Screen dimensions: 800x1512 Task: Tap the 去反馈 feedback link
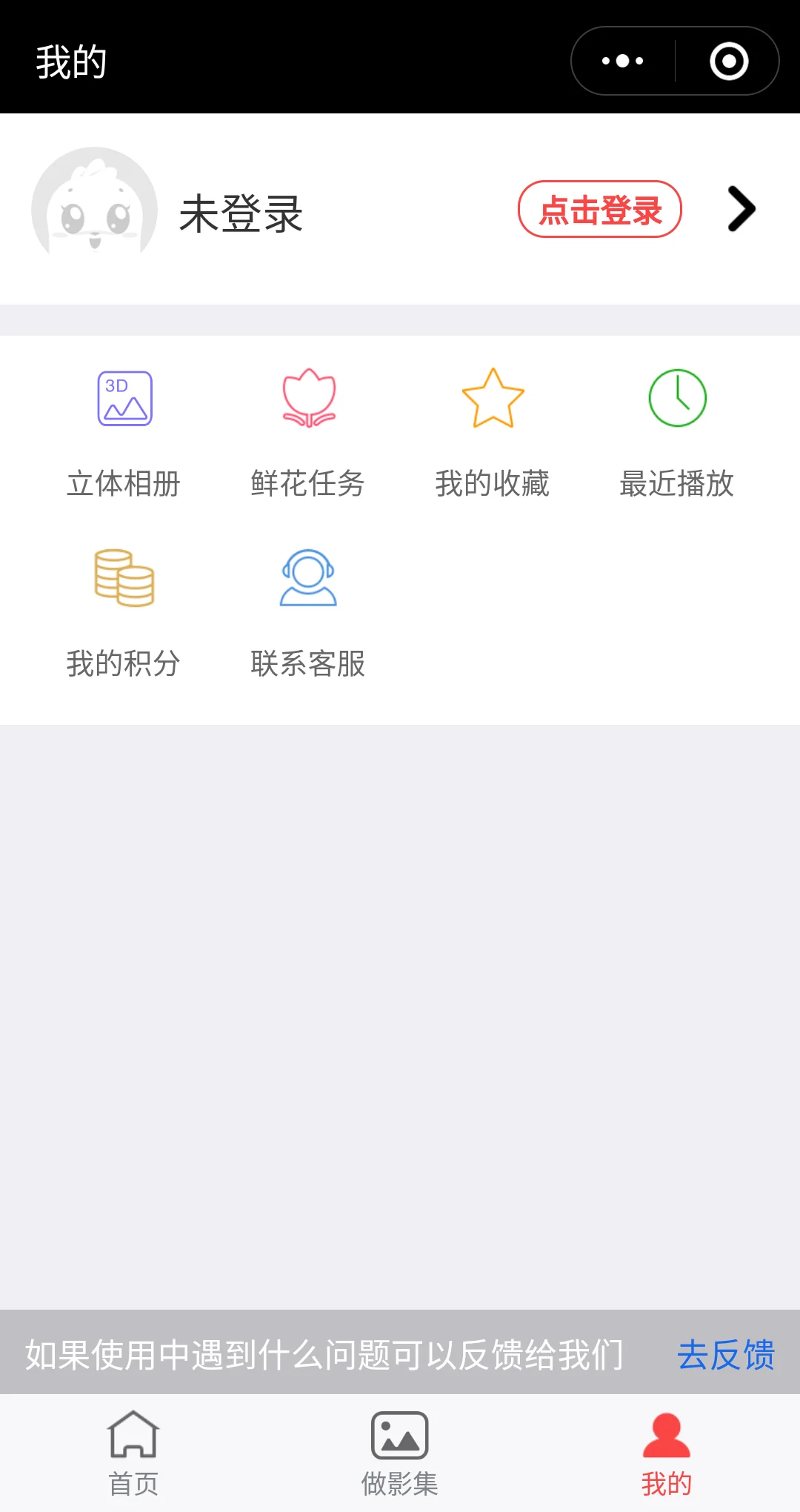(x=726, y=1355)
